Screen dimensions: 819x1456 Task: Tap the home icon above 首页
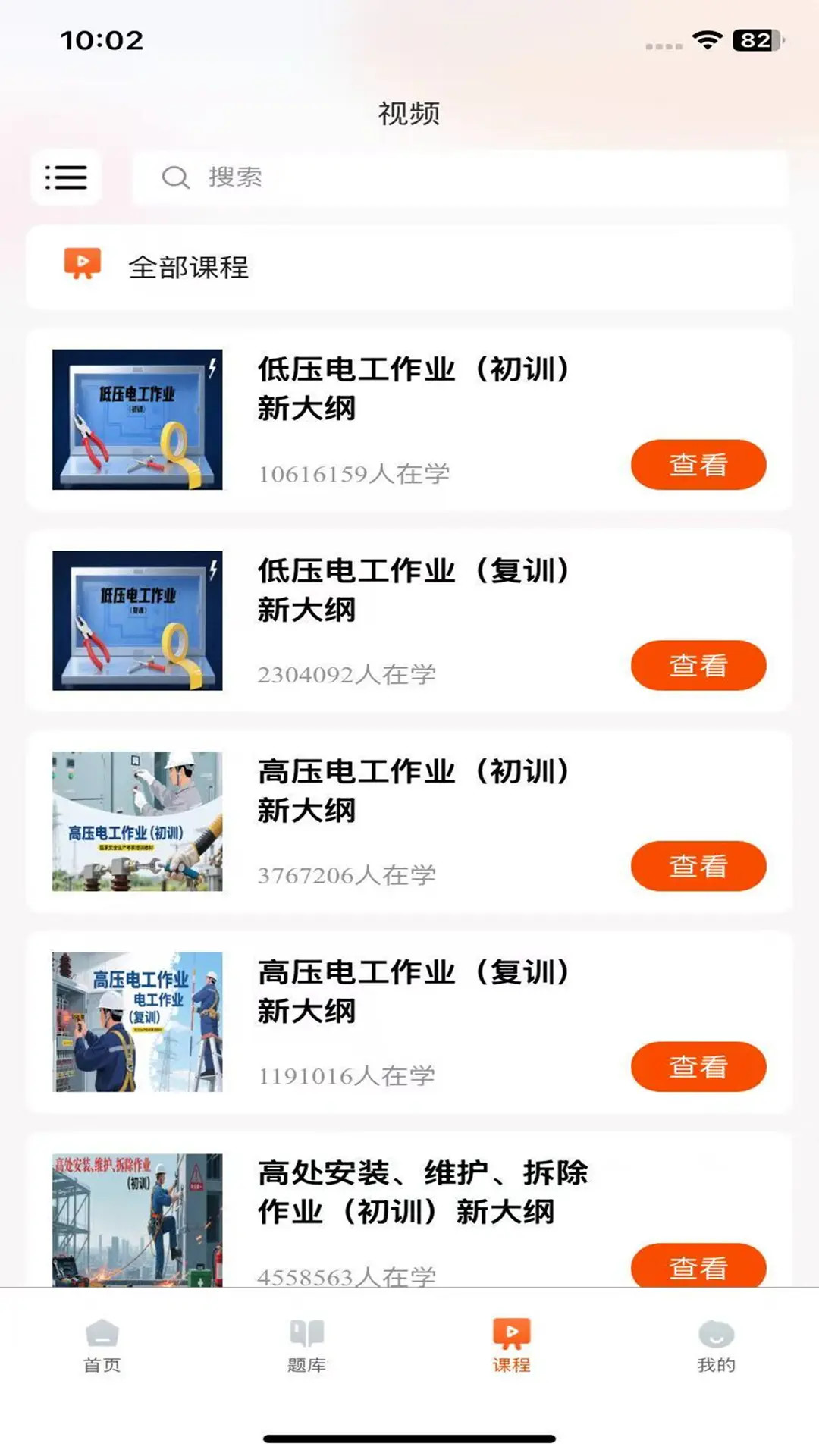click(103, 1332)
